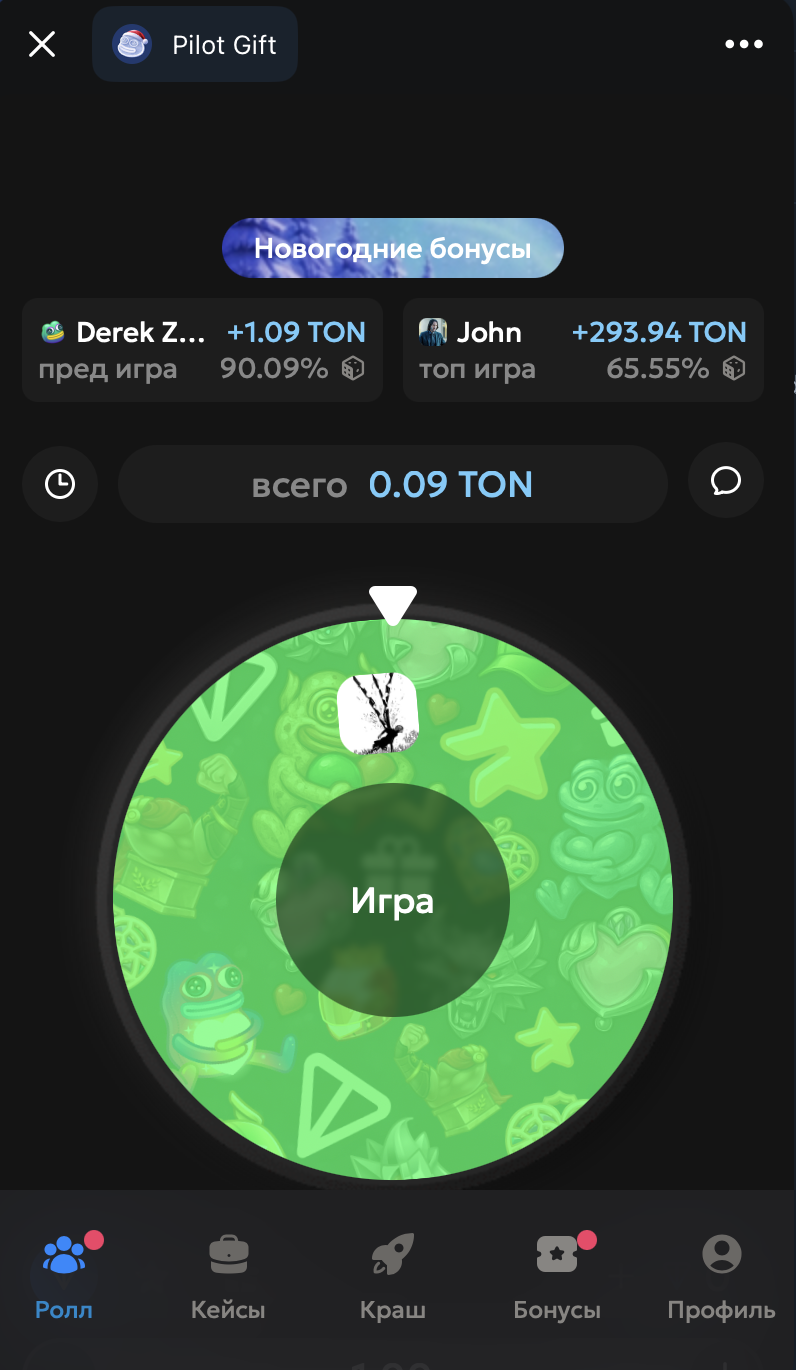Open the Pilot Gift bot chip
The width and height of the screenshot is (796, 1370).
(195, 45)
